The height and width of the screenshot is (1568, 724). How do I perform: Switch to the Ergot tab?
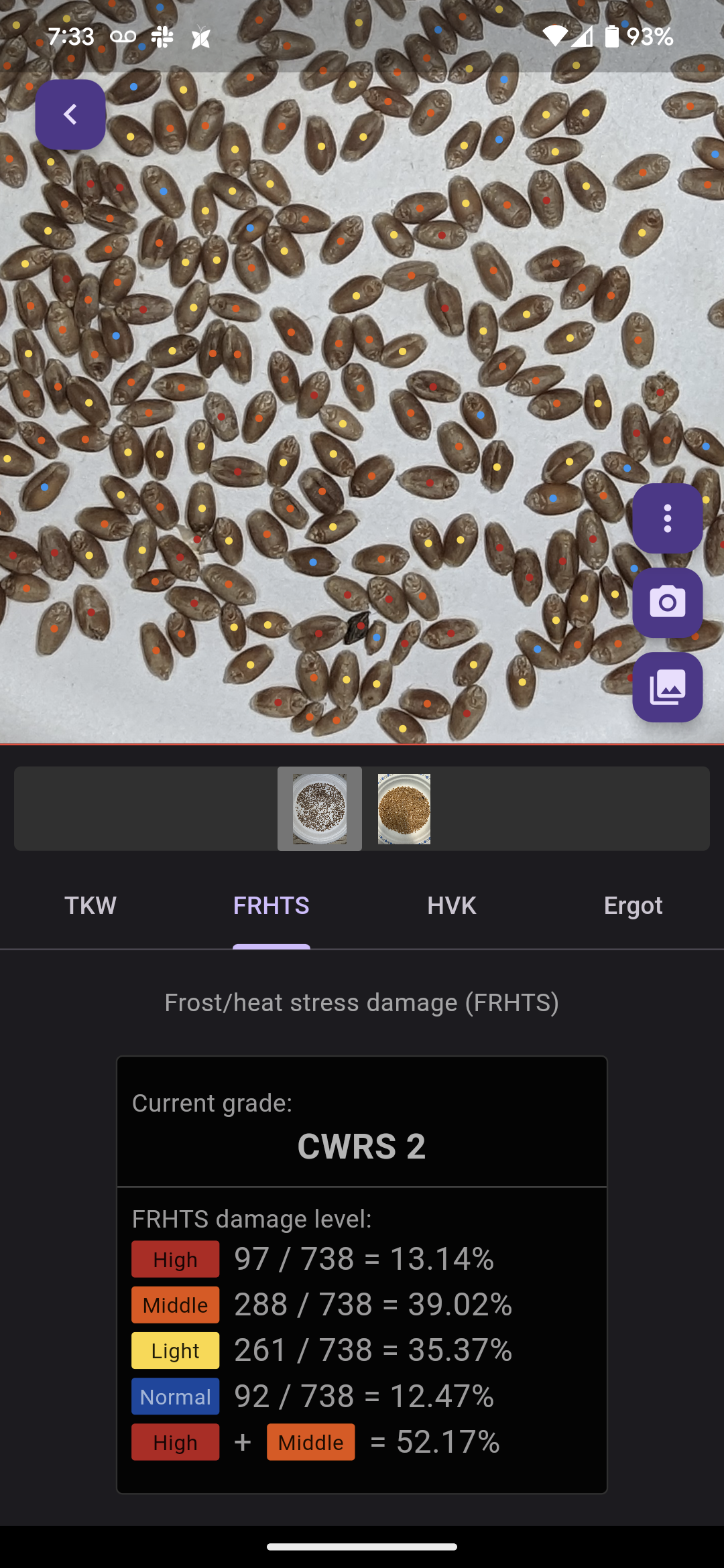[x=633, y=906]
